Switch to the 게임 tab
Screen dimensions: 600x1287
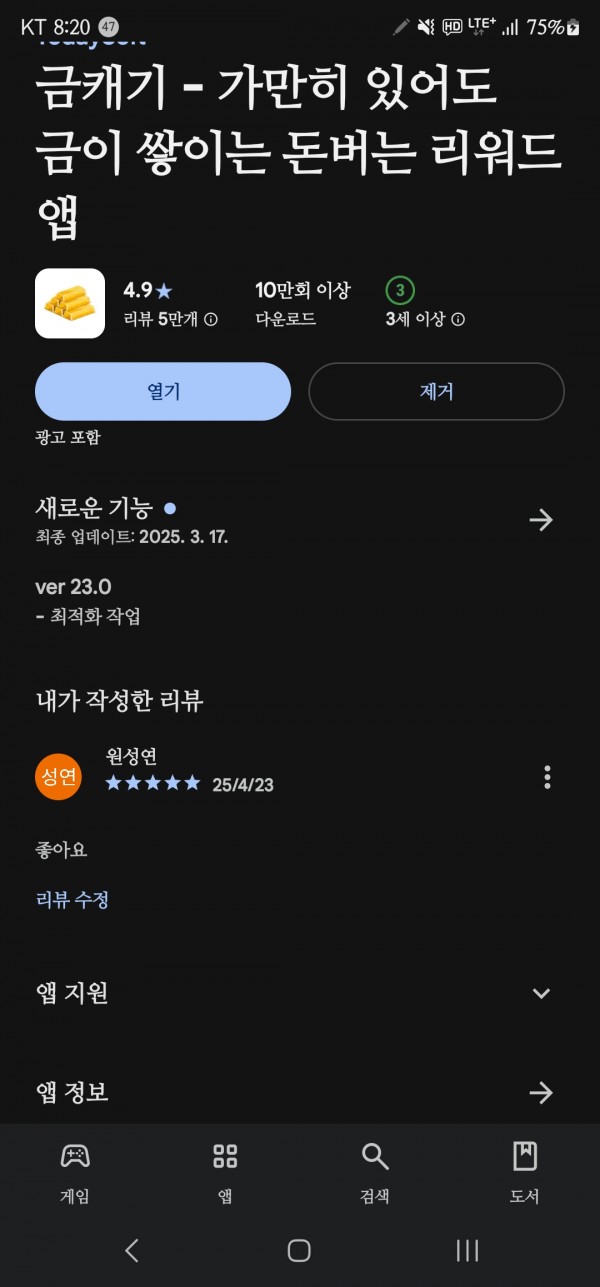click(75, 1173)
